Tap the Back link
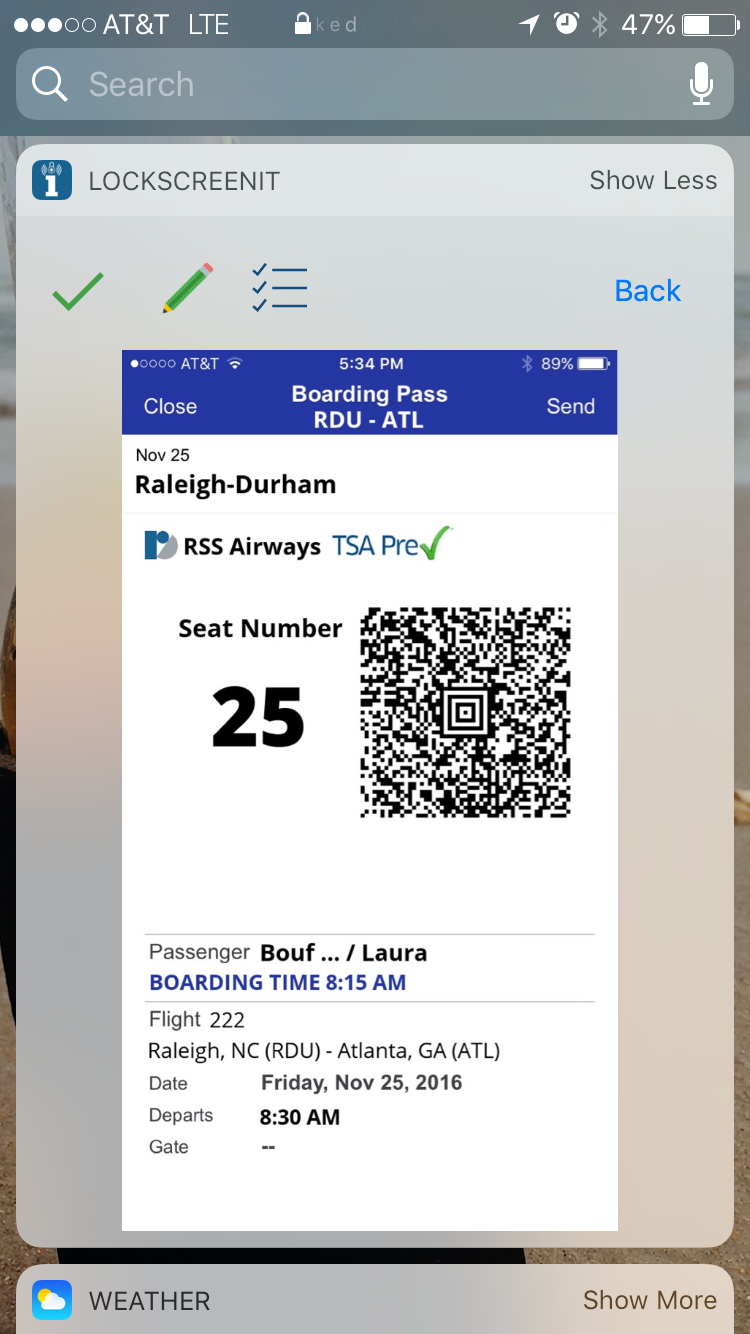This screenshot has width=750, height=1334. [x=647, y=291]
